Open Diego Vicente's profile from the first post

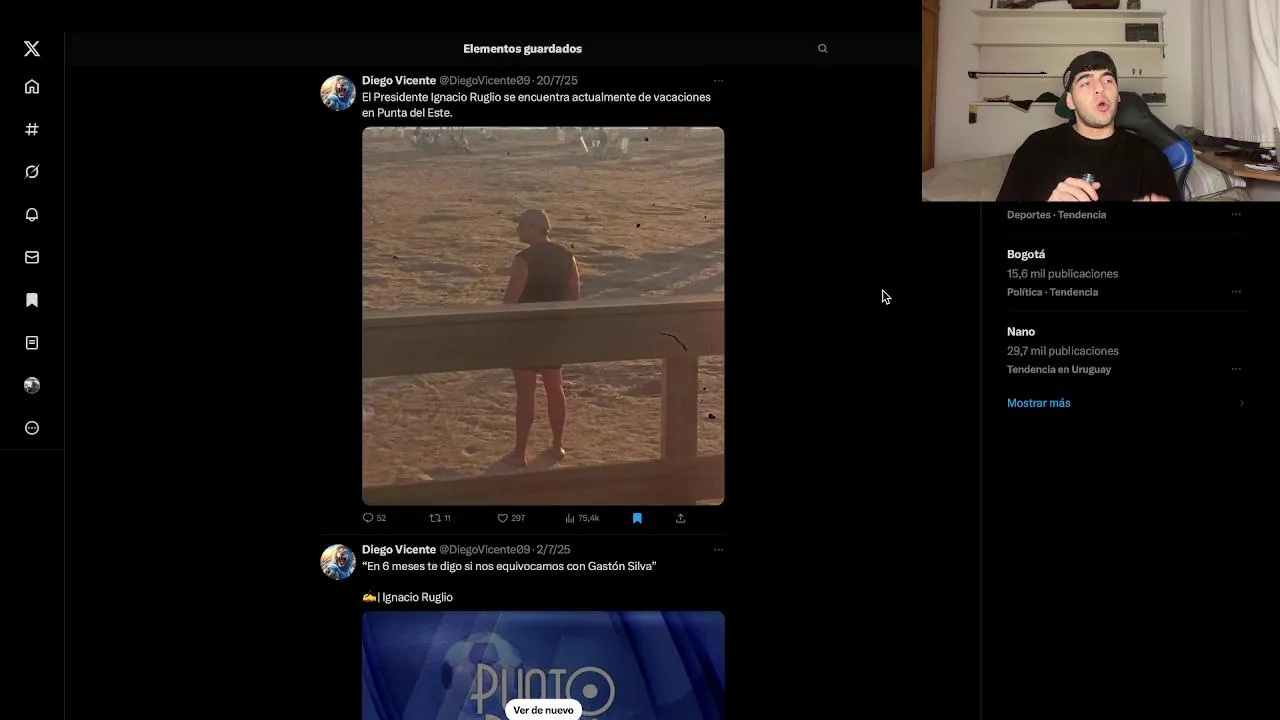398,80
